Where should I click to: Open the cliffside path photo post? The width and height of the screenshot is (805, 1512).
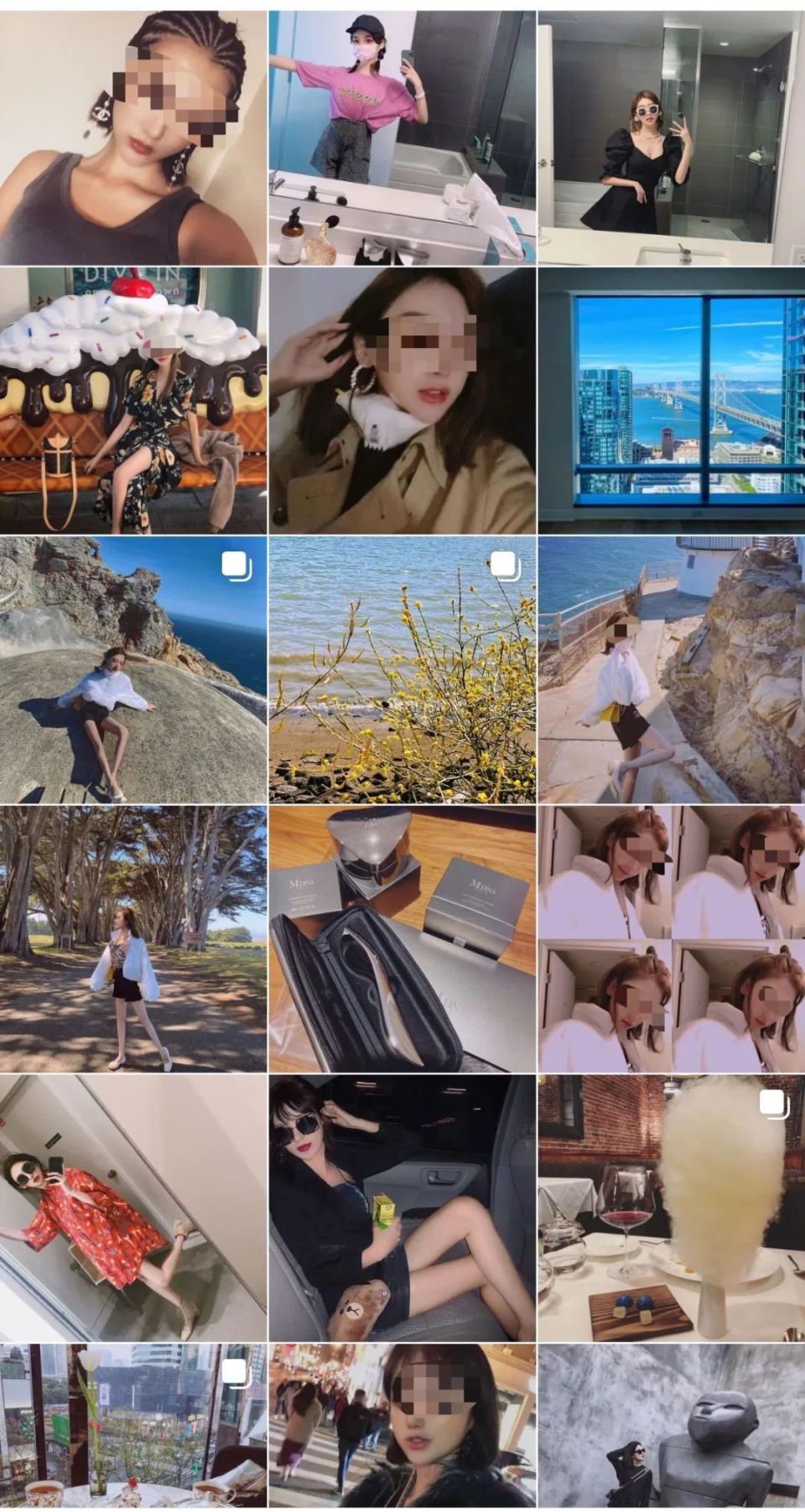point(672,670)
